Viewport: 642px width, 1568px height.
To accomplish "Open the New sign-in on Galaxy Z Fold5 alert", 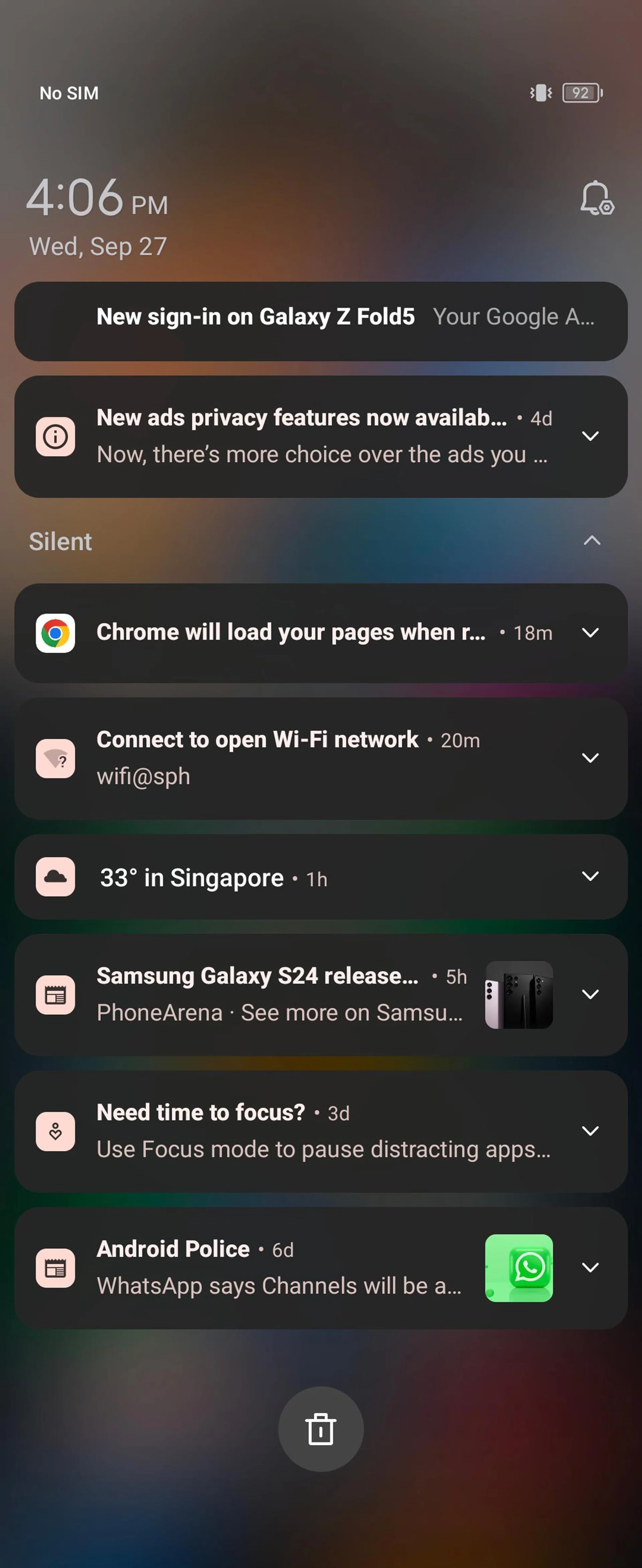I will 321,321.
